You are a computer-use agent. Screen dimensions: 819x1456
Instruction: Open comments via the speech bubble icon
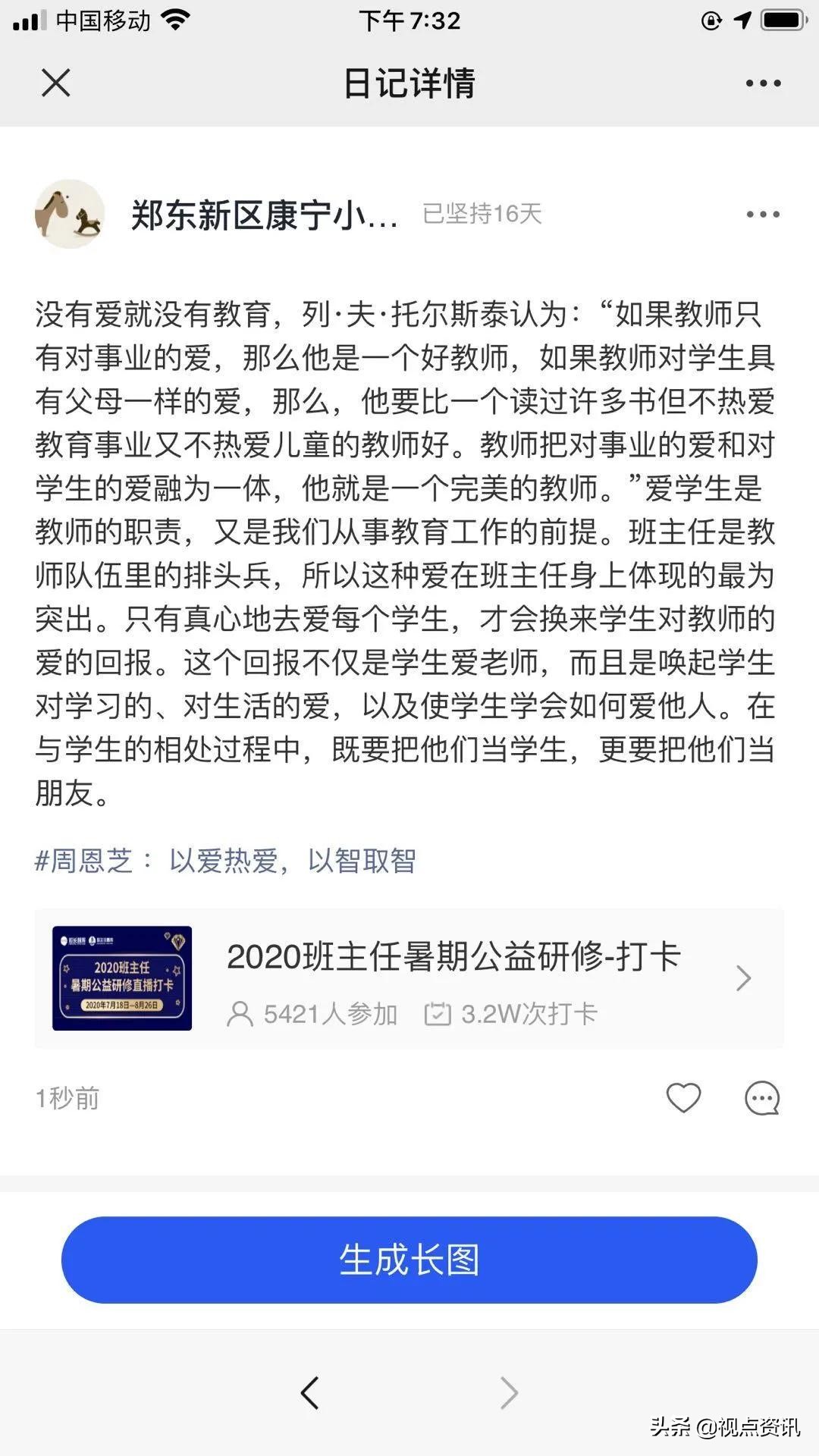click(761, 1097)
